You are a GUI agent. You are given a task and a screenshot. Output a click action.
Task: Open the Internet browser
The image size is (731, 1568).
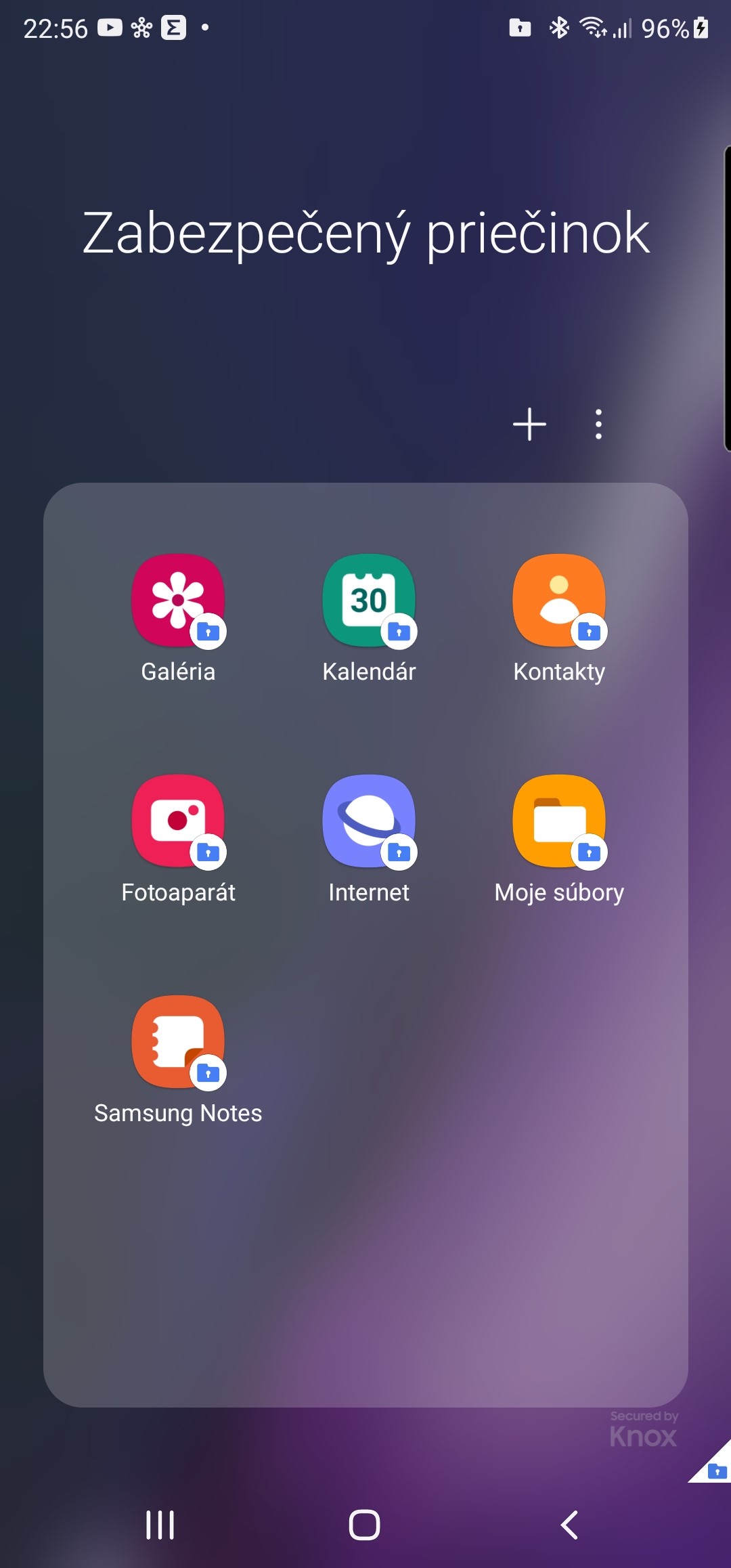(369, 821)
